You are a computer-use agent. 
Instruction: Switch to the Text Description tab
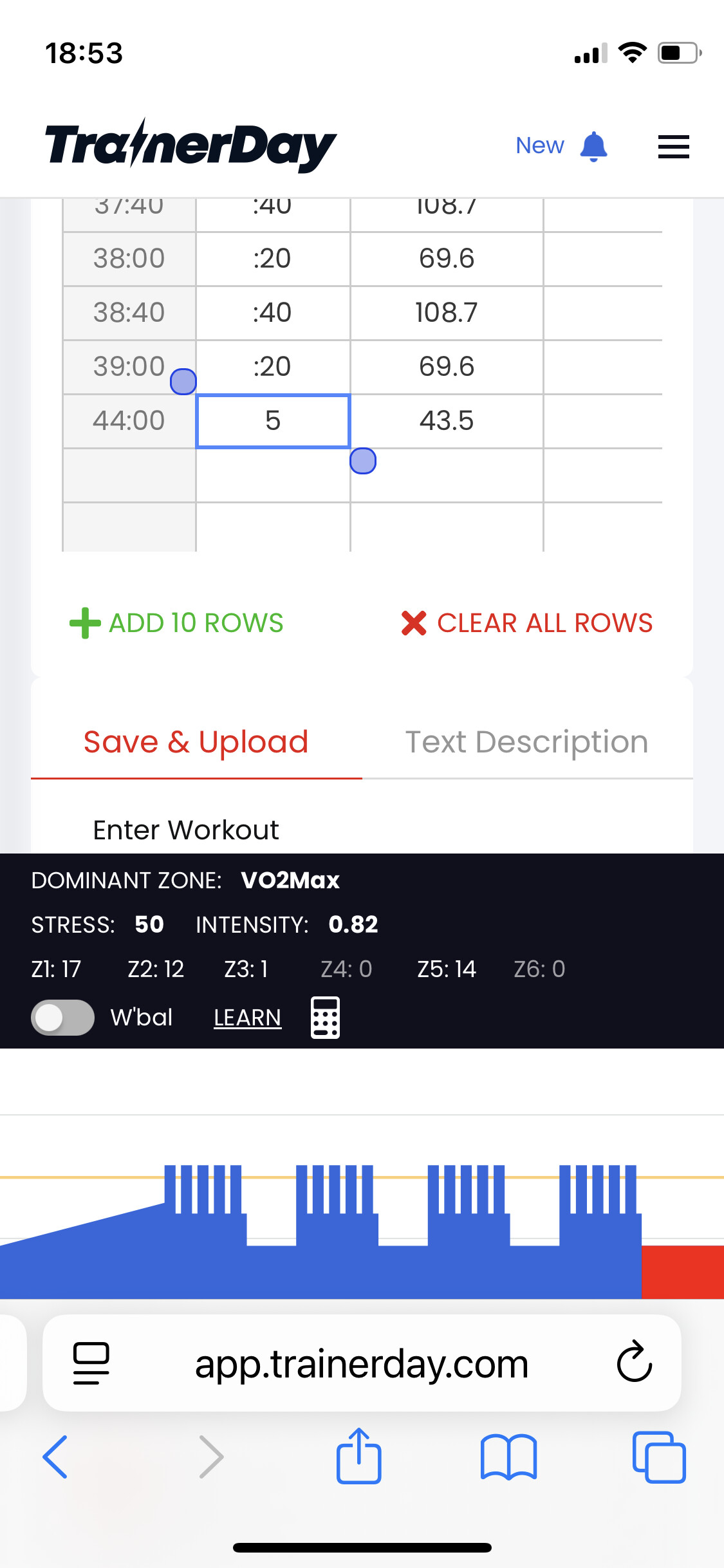[x=526, y=742]
